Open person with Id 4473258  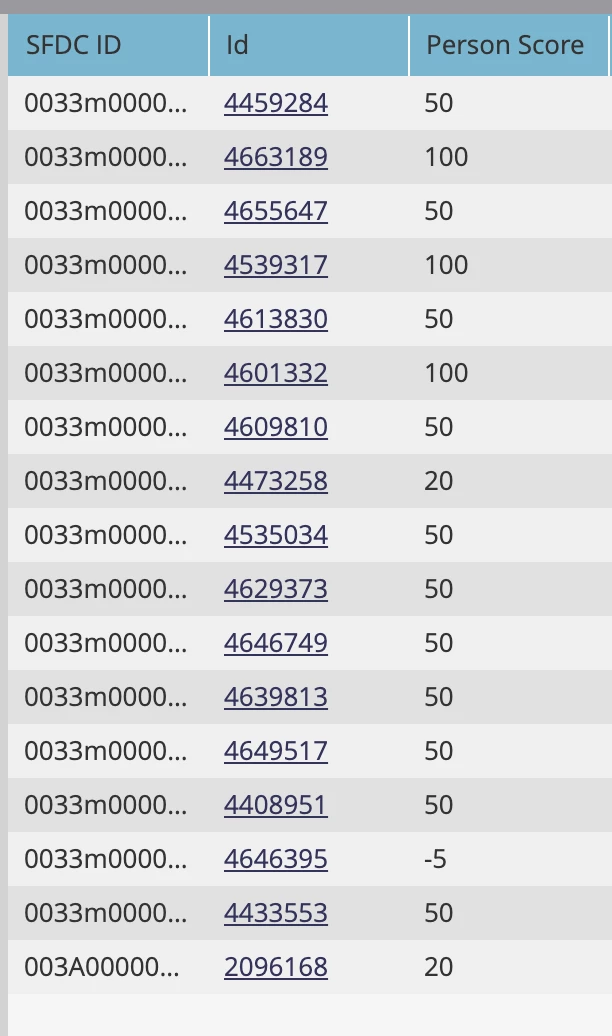276,481
